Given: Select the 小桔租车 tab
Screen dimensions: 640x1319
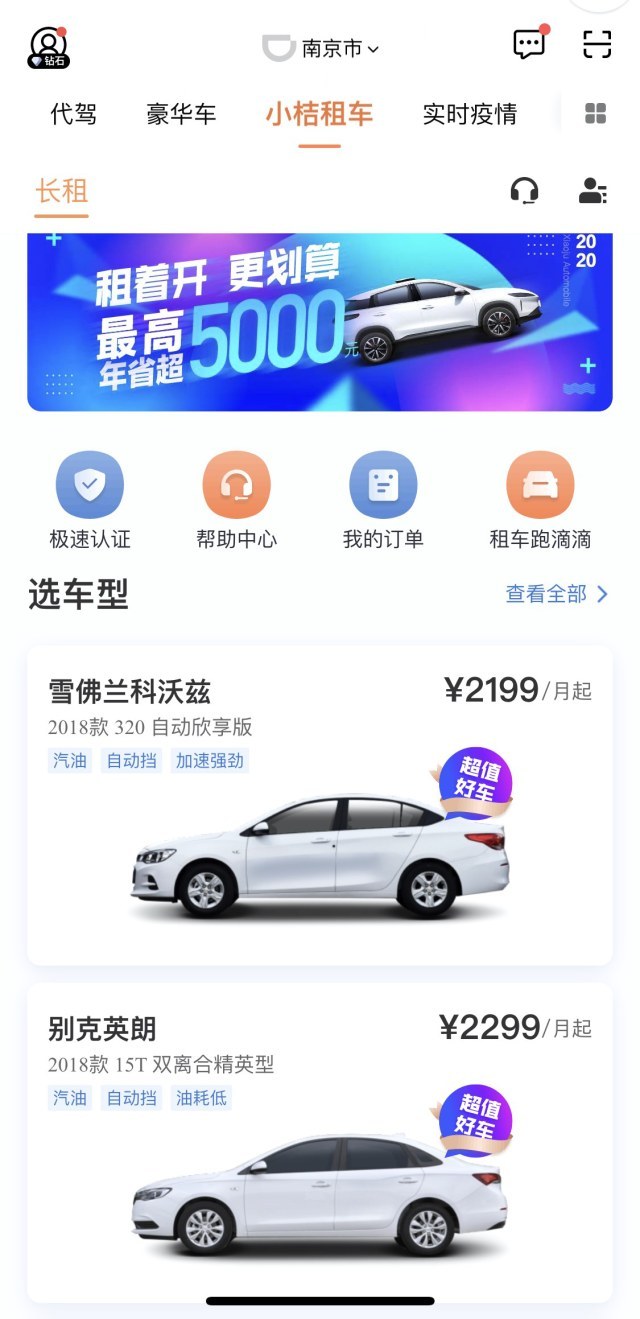Looking at the screenshot, I should click(319, 114).
